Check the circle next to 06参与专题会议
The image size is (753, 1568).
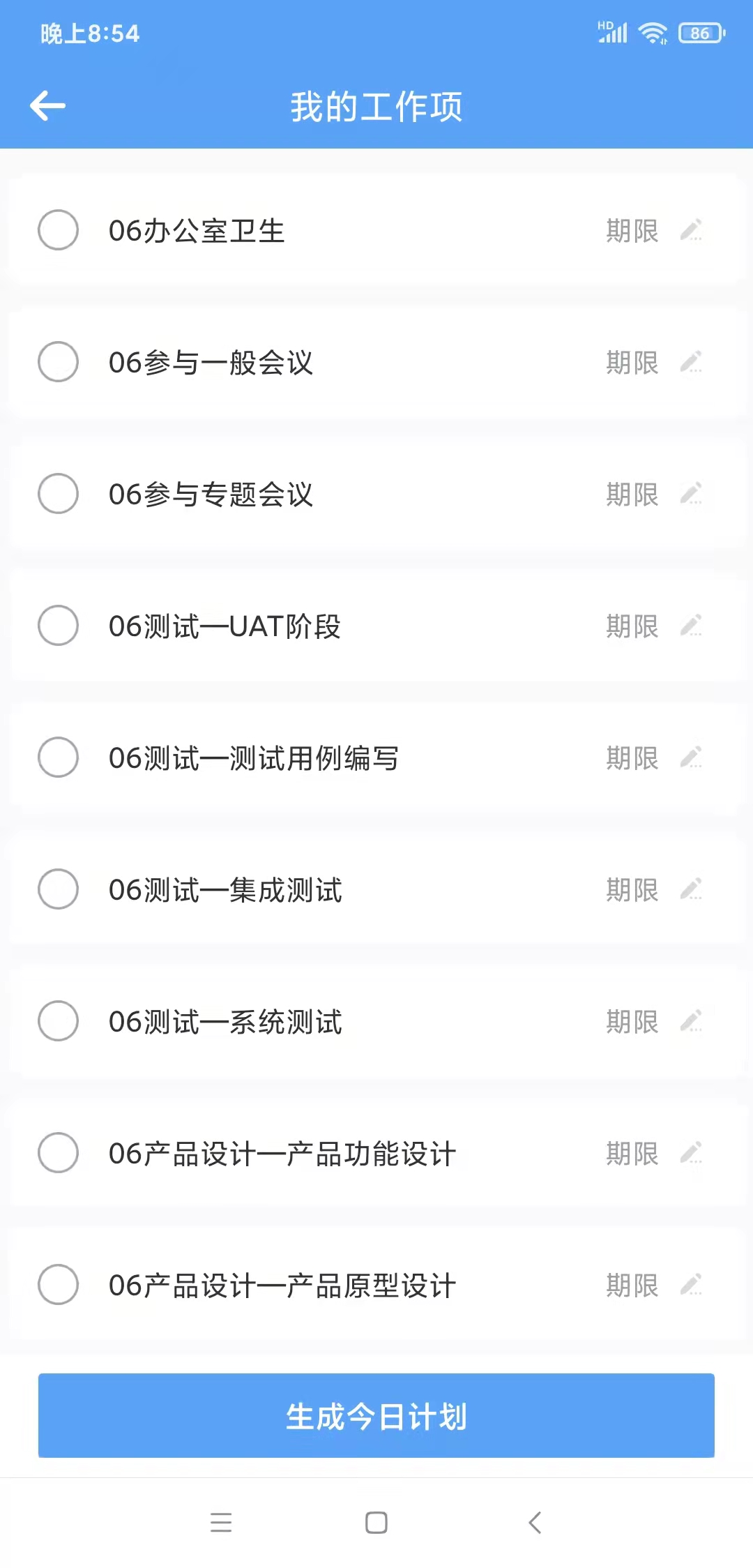[58, 493]
